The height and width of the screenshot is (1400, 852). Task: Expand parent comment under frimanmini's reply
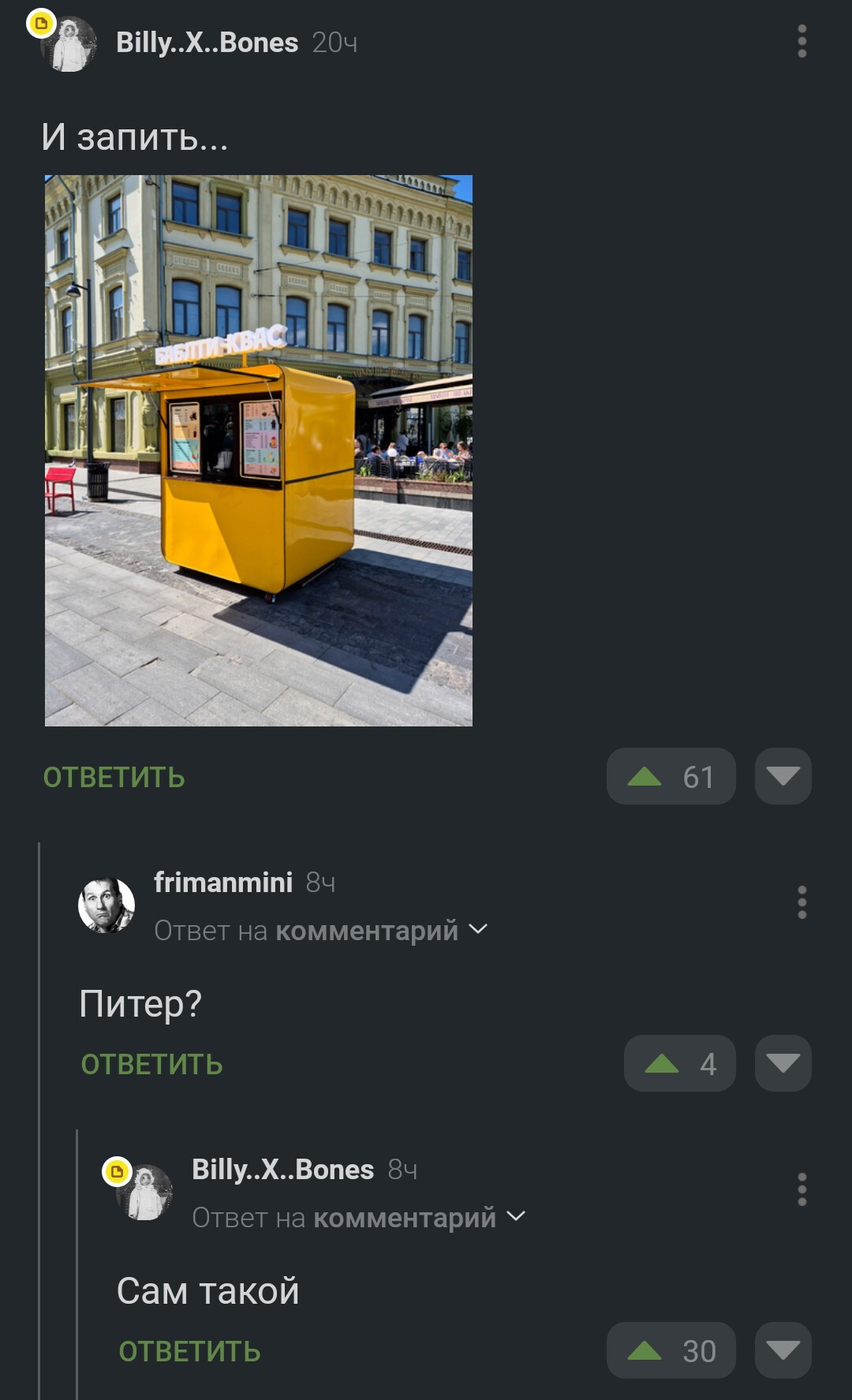point(321,931)
